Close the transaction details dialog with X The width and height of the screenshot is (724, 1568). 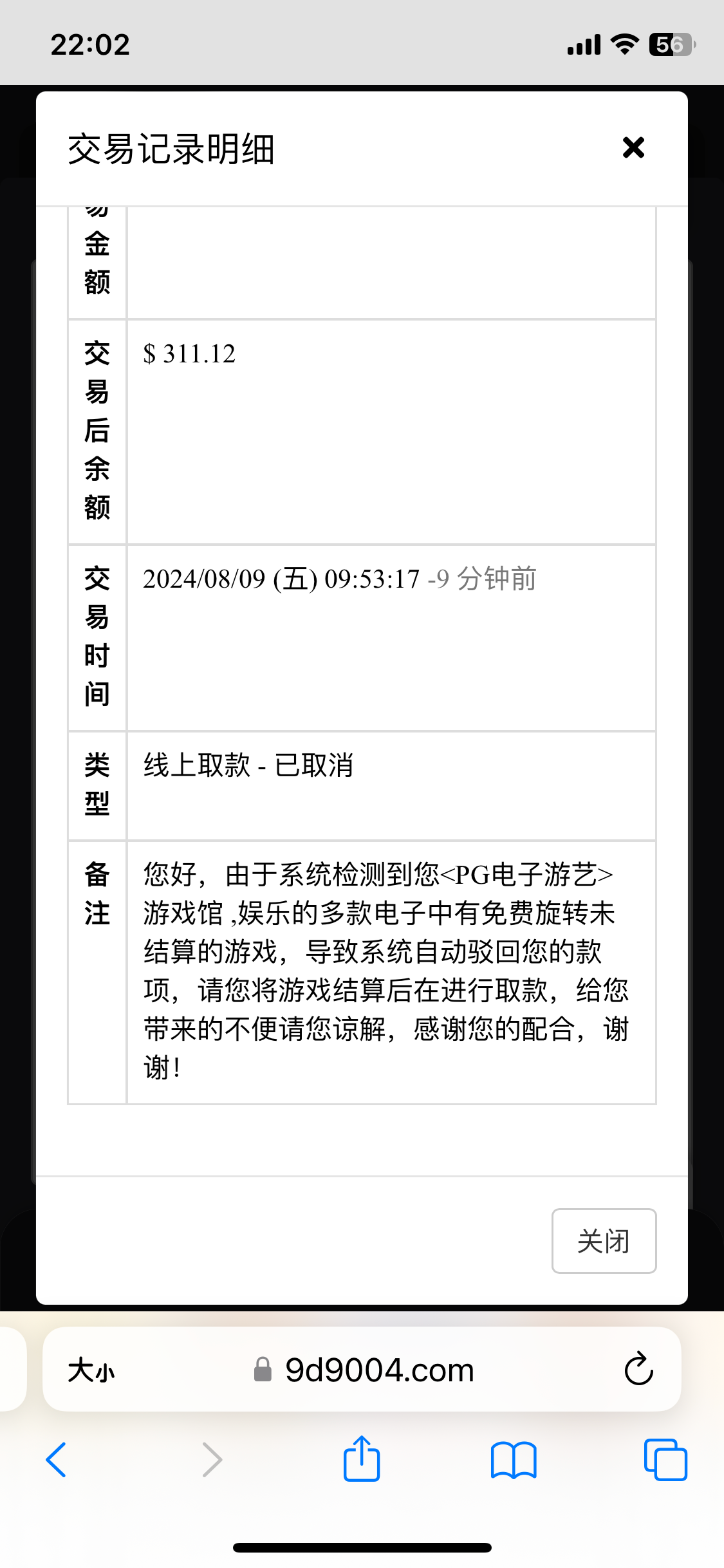point(633,148)
